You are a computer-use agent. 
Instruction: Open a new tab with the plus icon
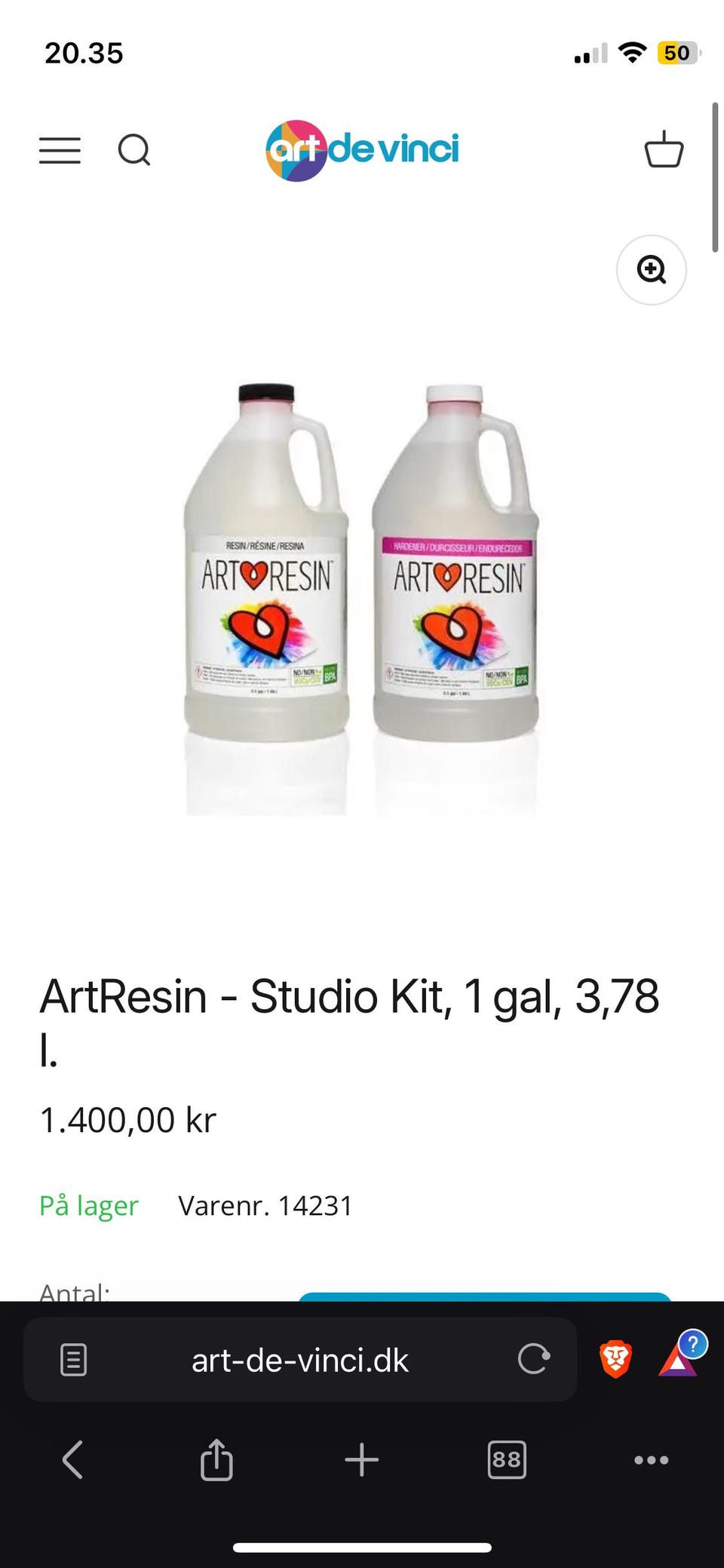(361, 1459)
